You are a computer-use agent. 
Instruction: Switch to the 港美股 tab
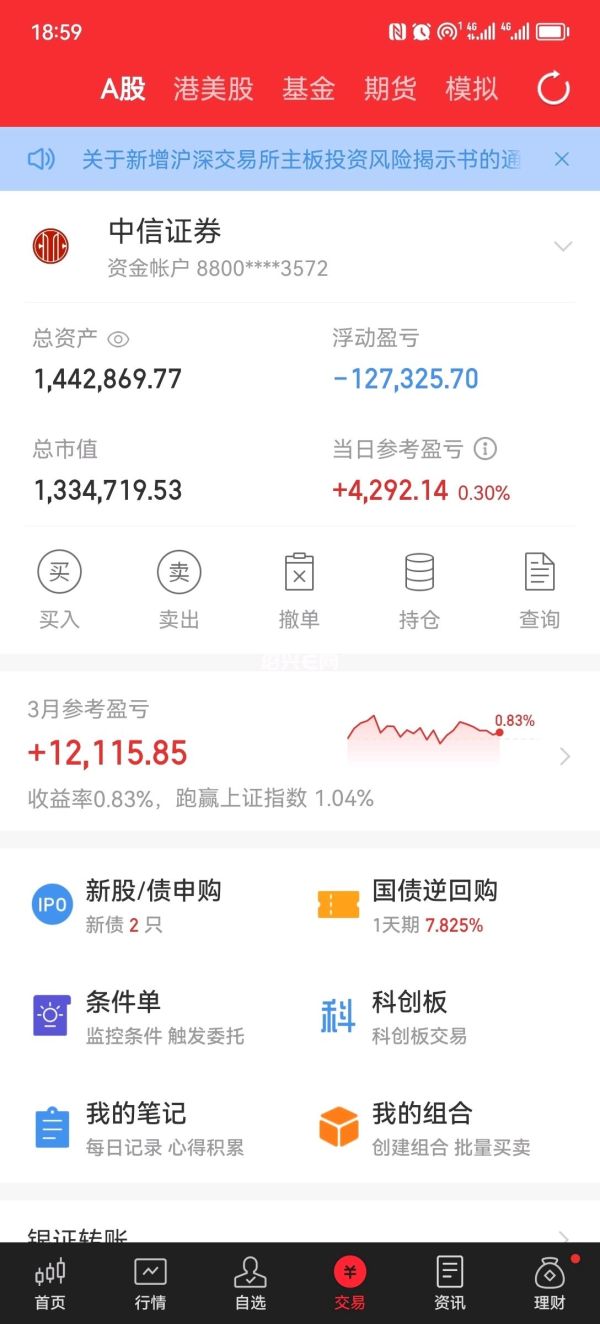point(213,88)
